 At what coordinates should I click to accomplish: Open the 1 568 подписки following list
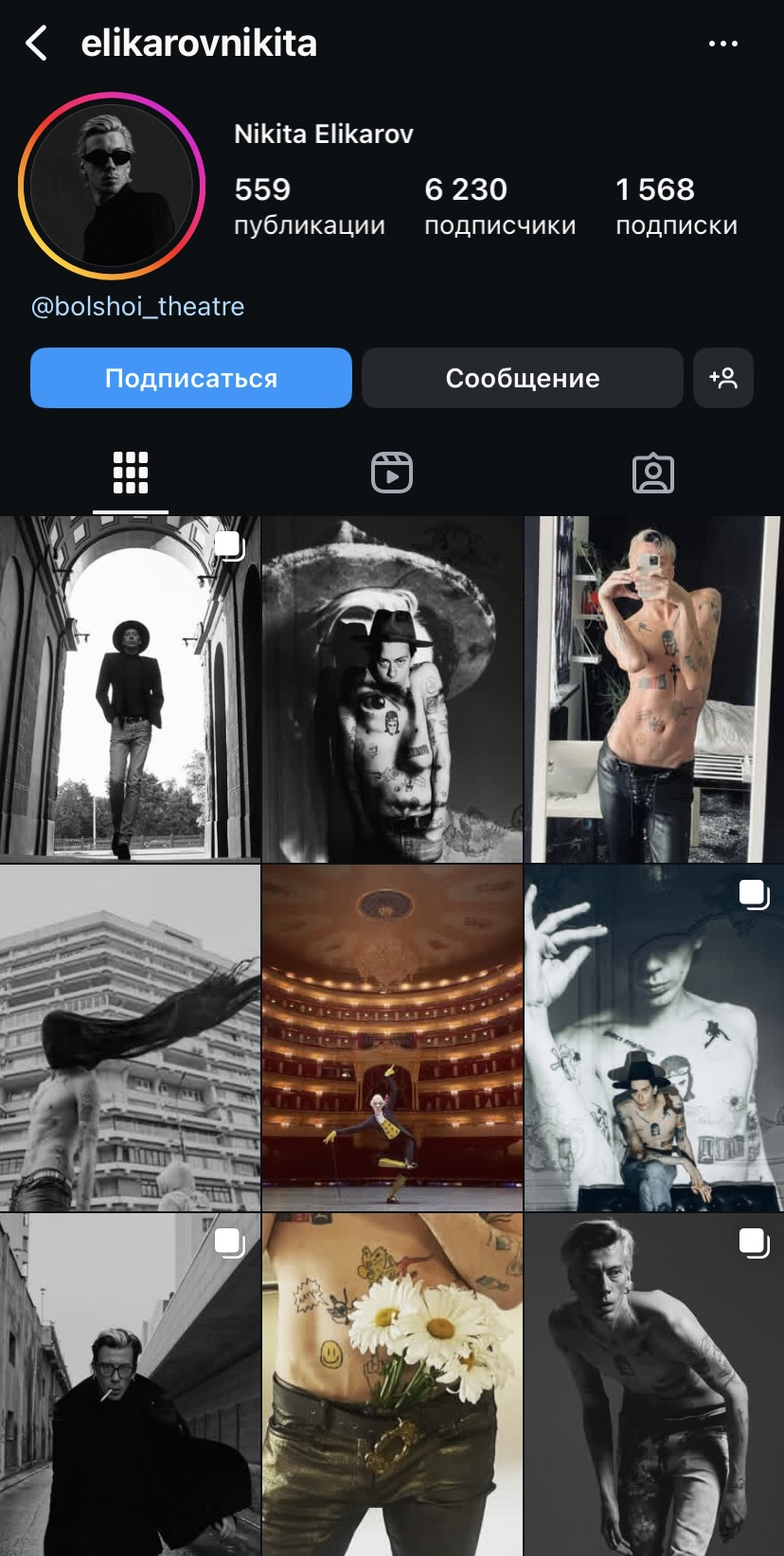click(676, 206)
